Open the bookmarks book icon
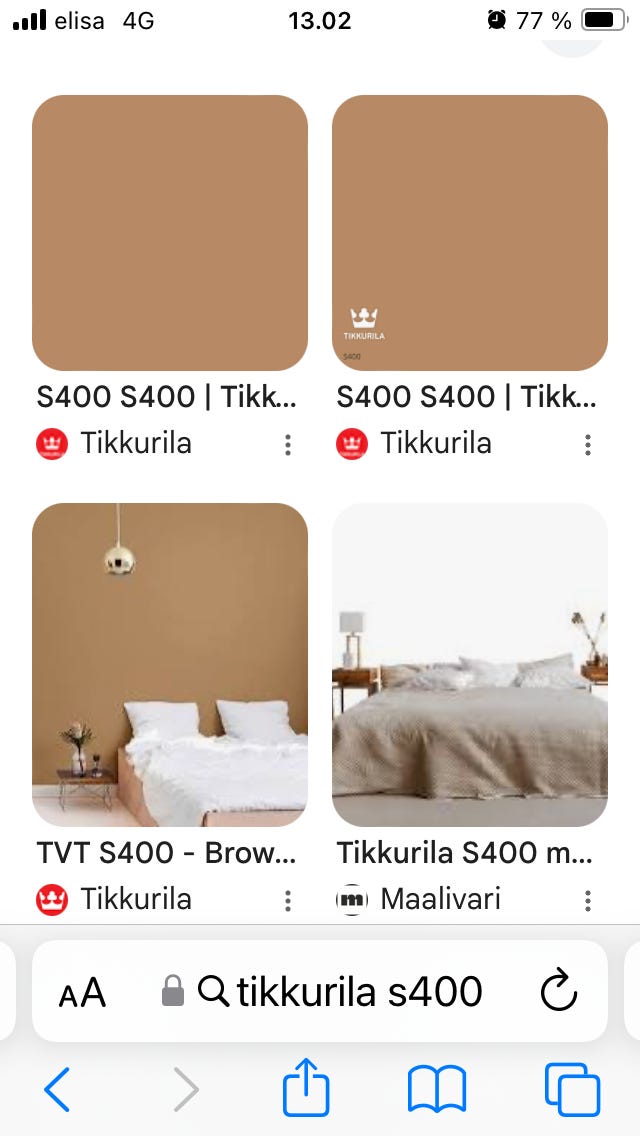 (x=437, y=1089)
